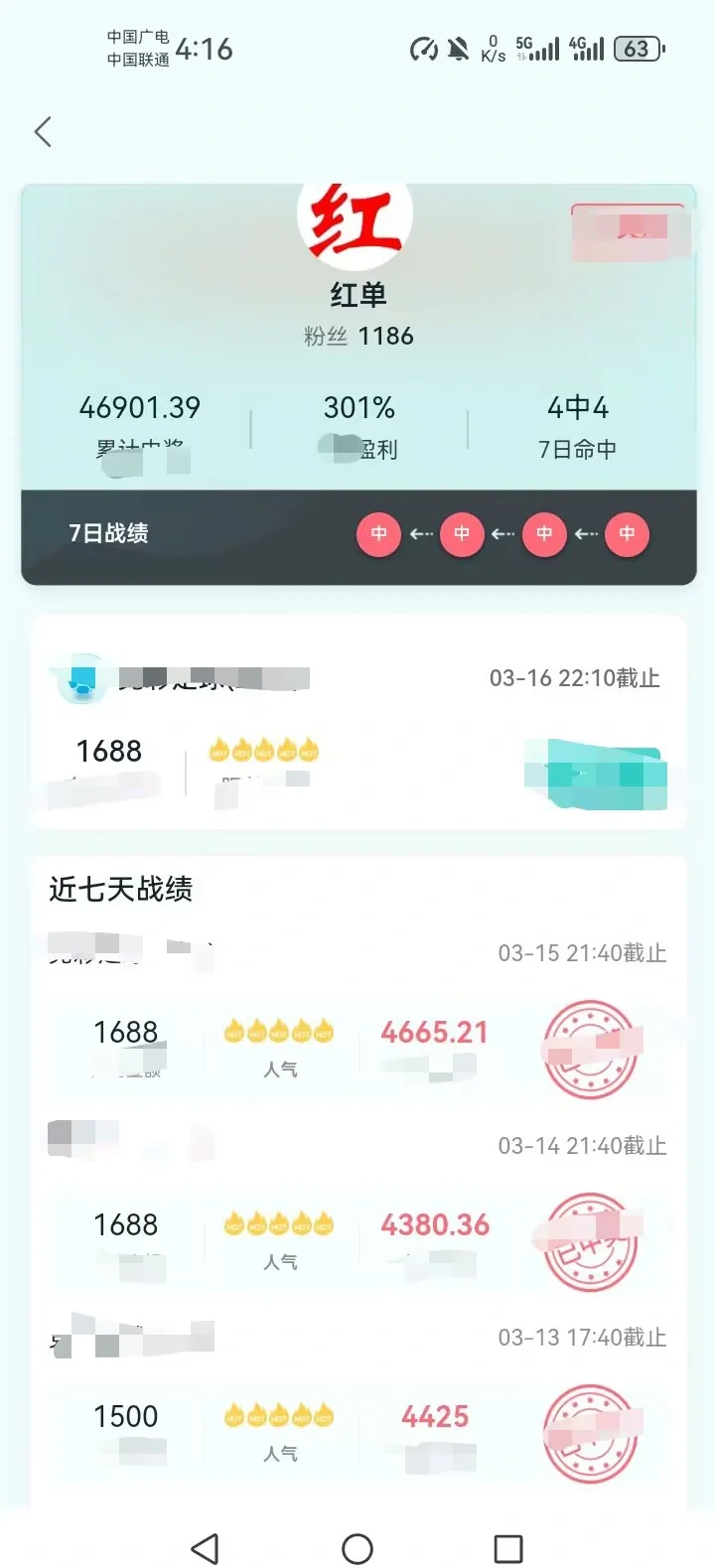
Task: Tap the first 中 badge in 7日战绩
Action: point(378,534)
